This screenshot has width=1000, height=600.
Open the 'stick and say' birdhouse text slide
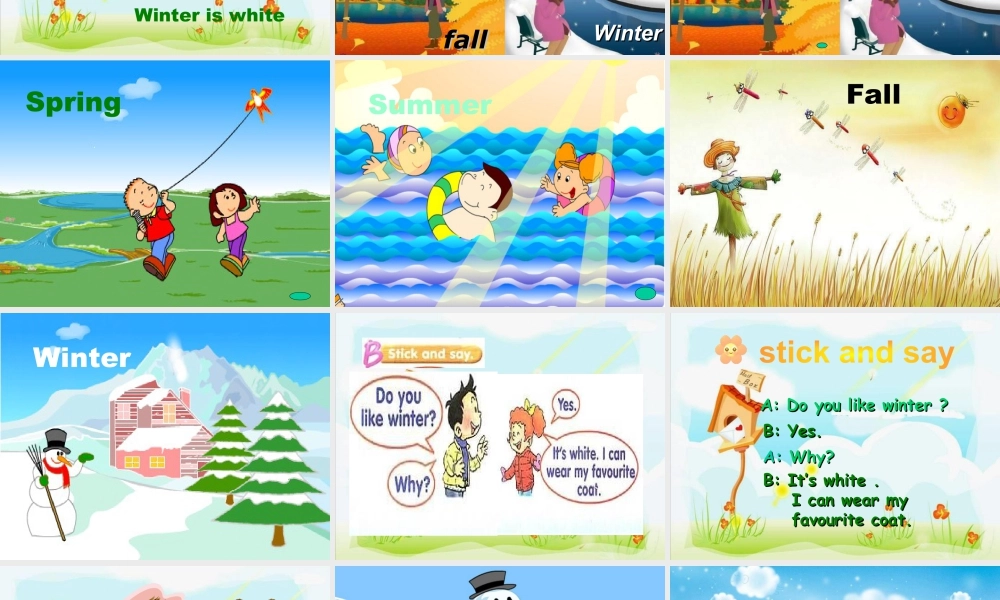(x=834, y=436)
